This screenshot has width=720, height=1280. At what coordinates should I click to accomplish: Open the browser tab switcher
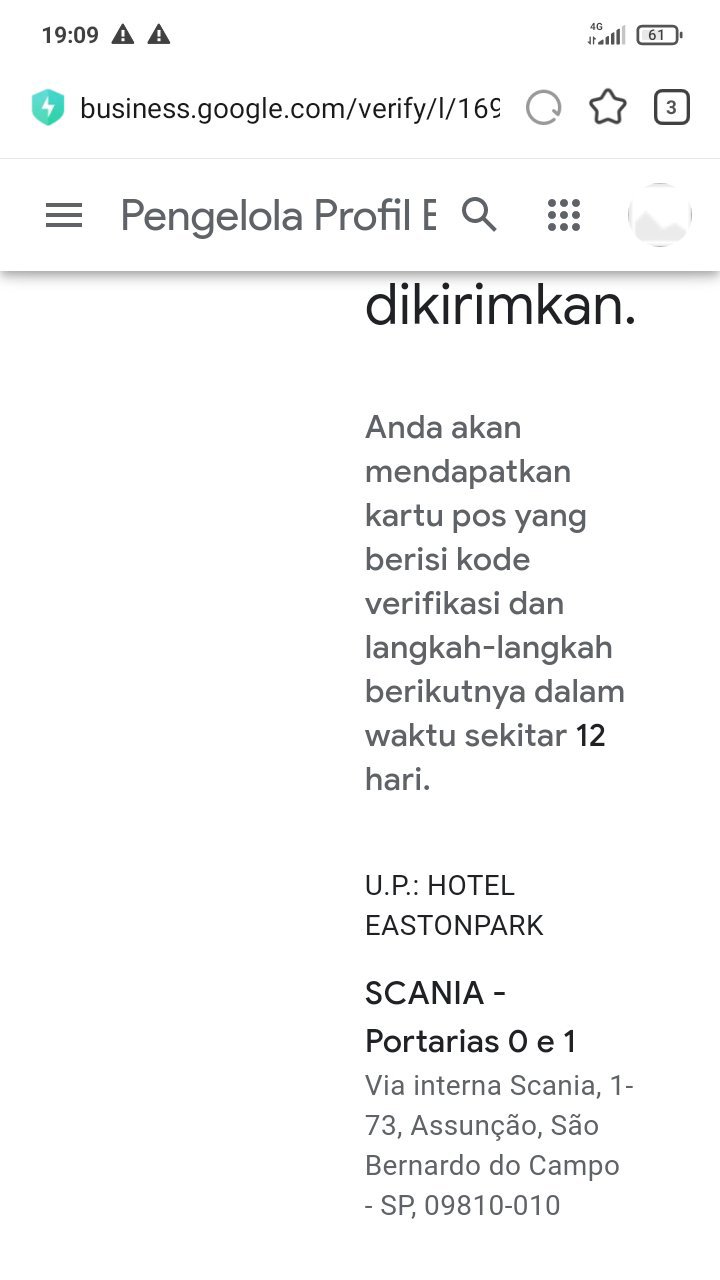click(x=671, y=107)
